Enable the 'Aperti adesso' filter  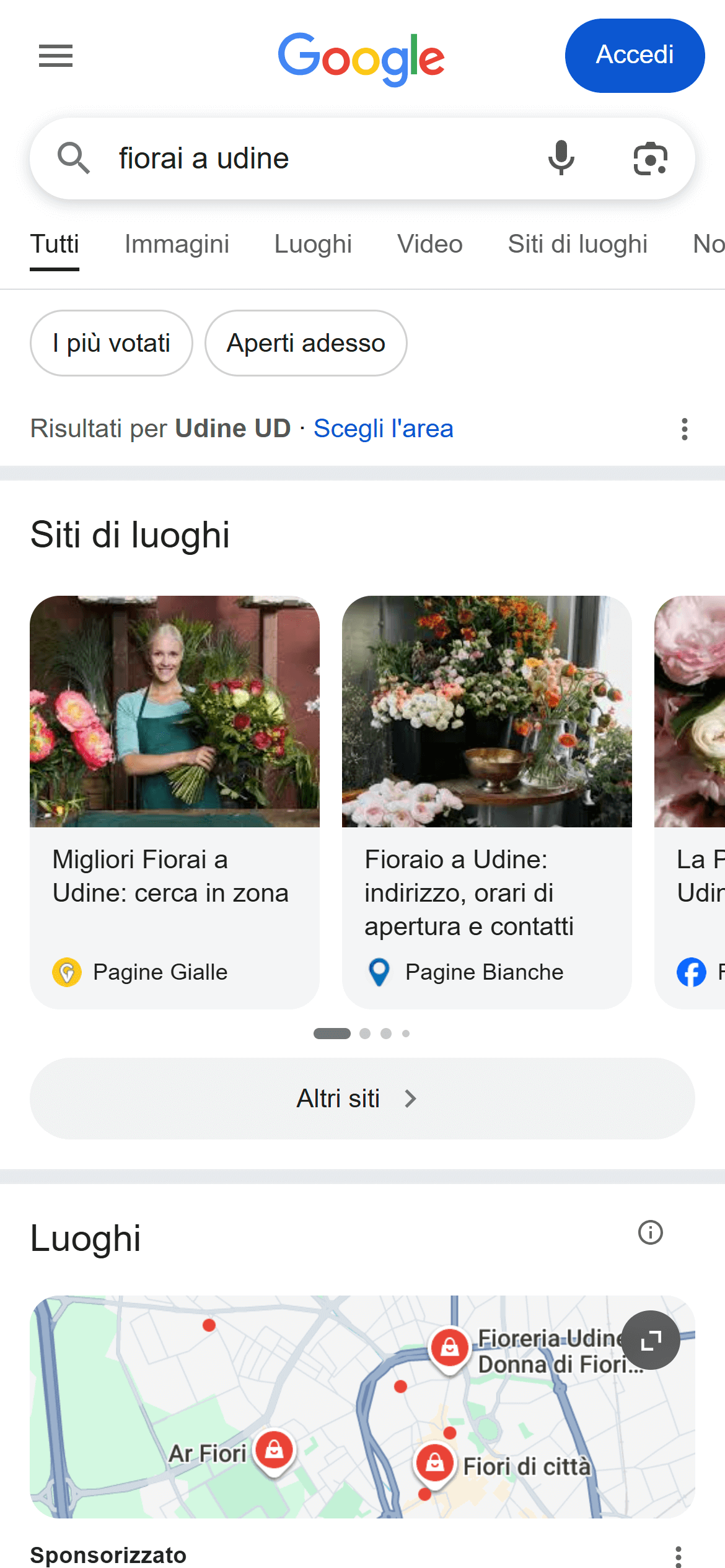click(305, 342)
